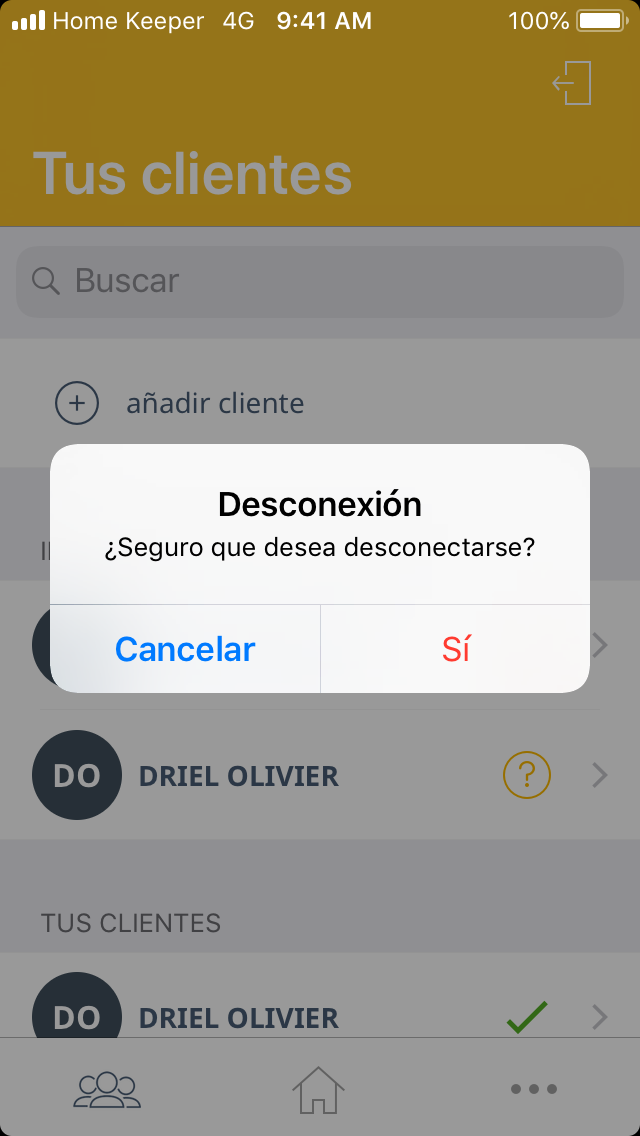Switch to the clients tab in the bottom bar

click(x=107, y=1088)
